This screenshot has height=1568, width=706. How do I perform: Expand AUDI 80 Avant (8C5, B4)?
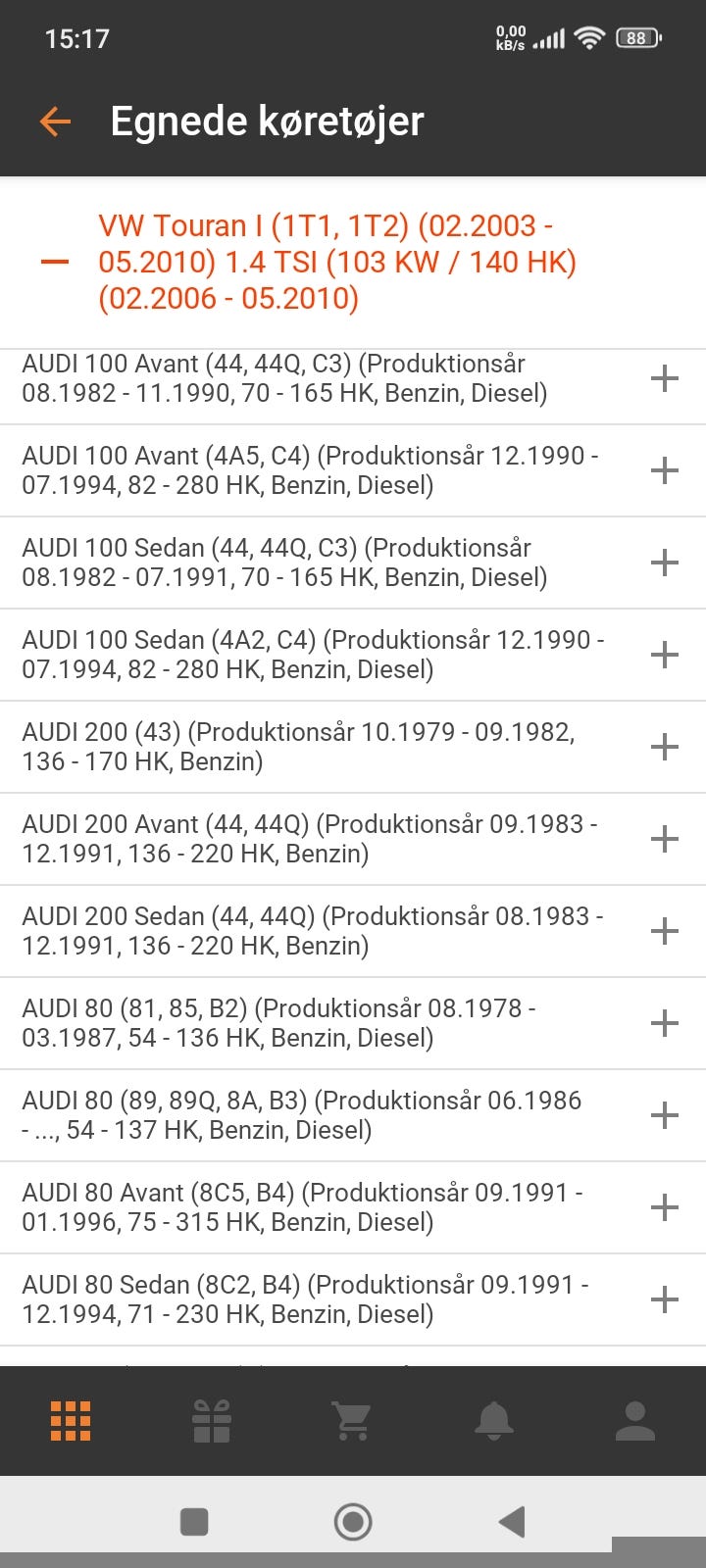[664, 1207]
